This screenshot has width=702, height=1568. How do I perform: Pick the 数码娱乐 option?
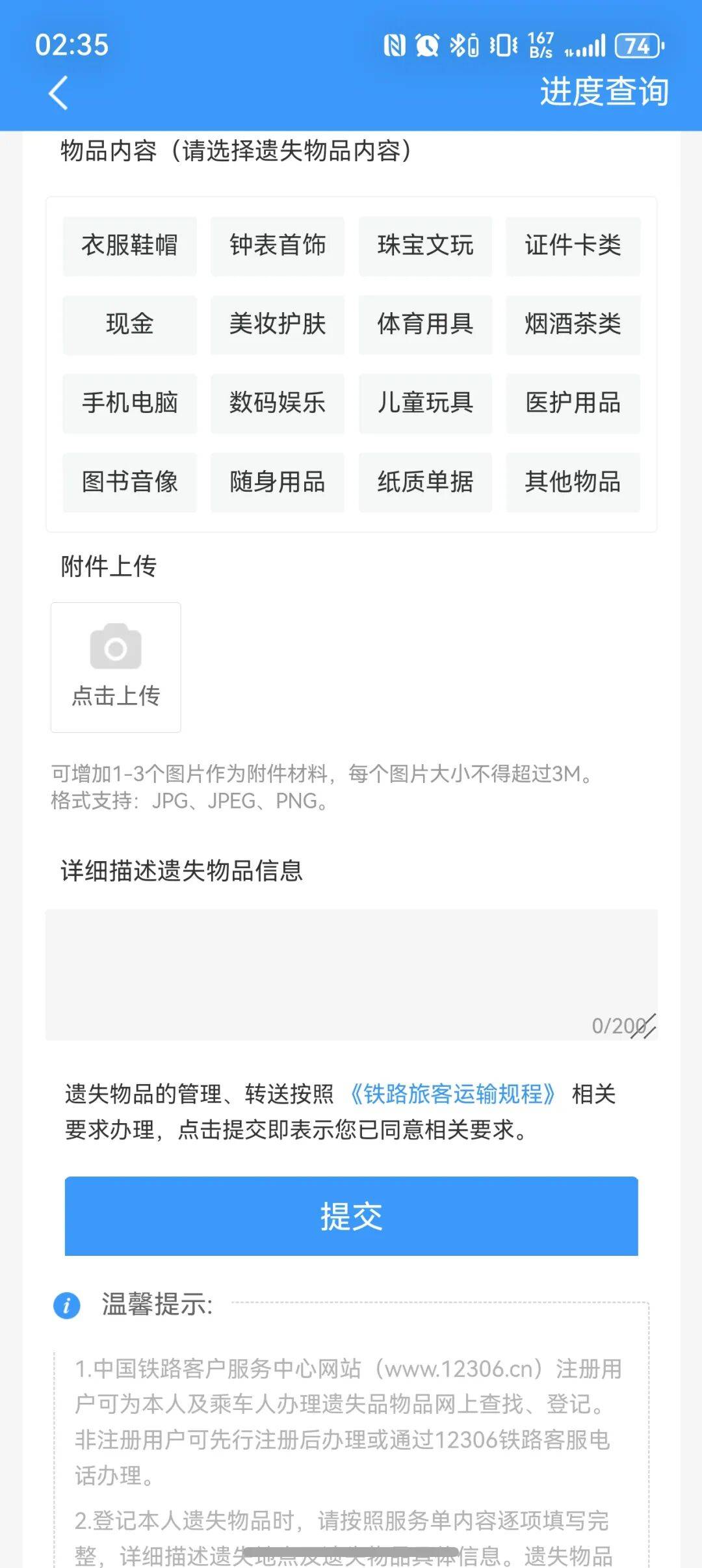(277, 403)
